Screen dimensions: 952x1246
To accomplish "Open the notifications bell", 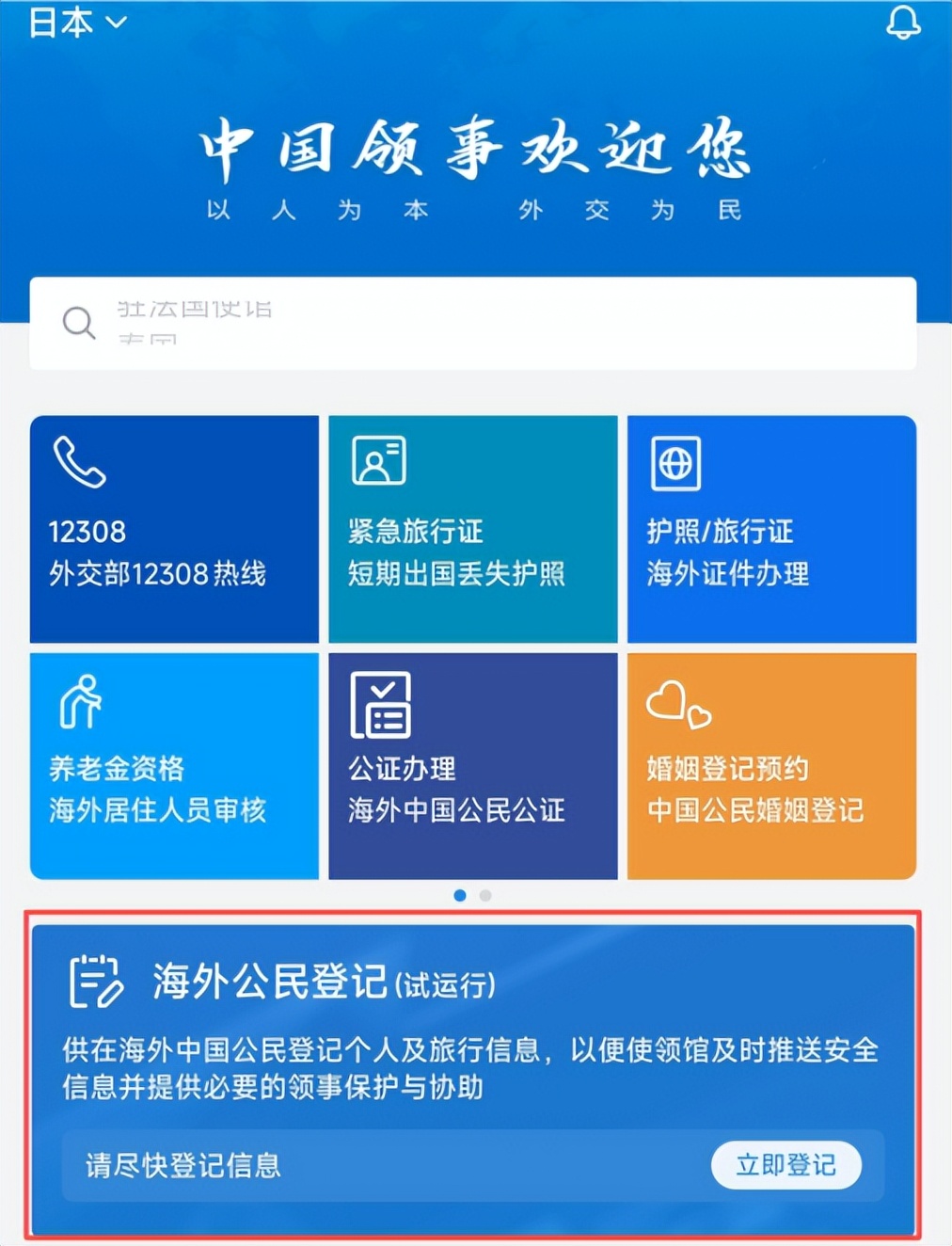I will [x=903, y=23].
